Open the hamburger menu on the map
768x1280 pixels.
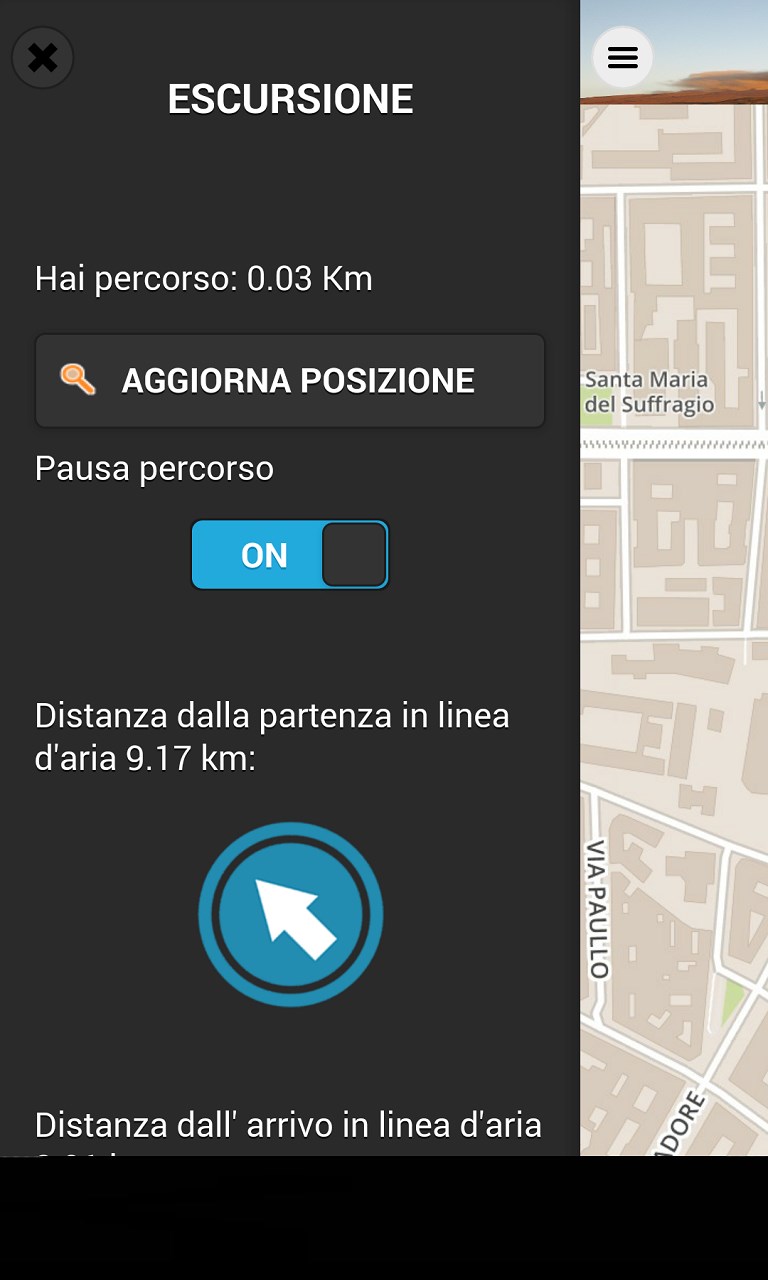(622, 57)
